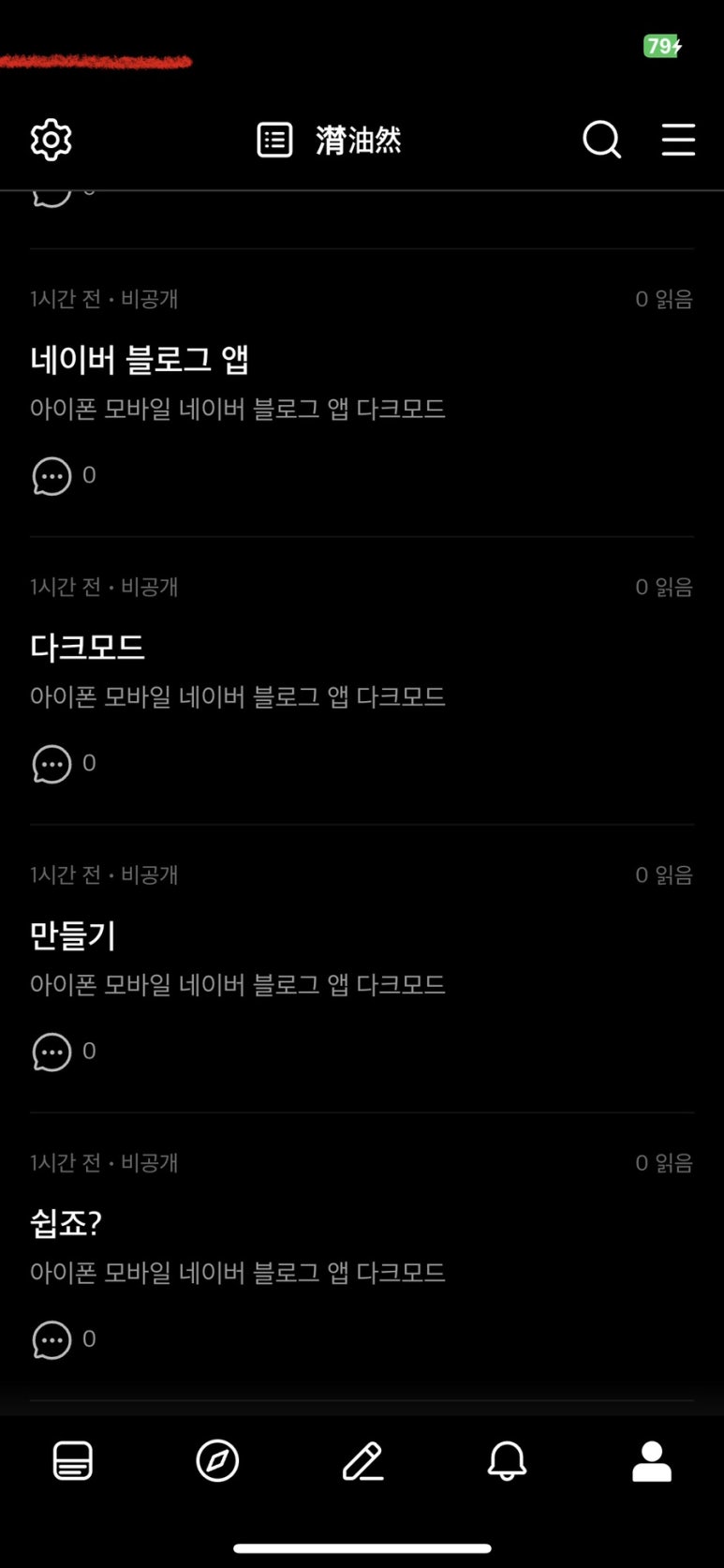Switch to the profile person tab
This screenshot has height=1568, width=724.
[652, 1460]
